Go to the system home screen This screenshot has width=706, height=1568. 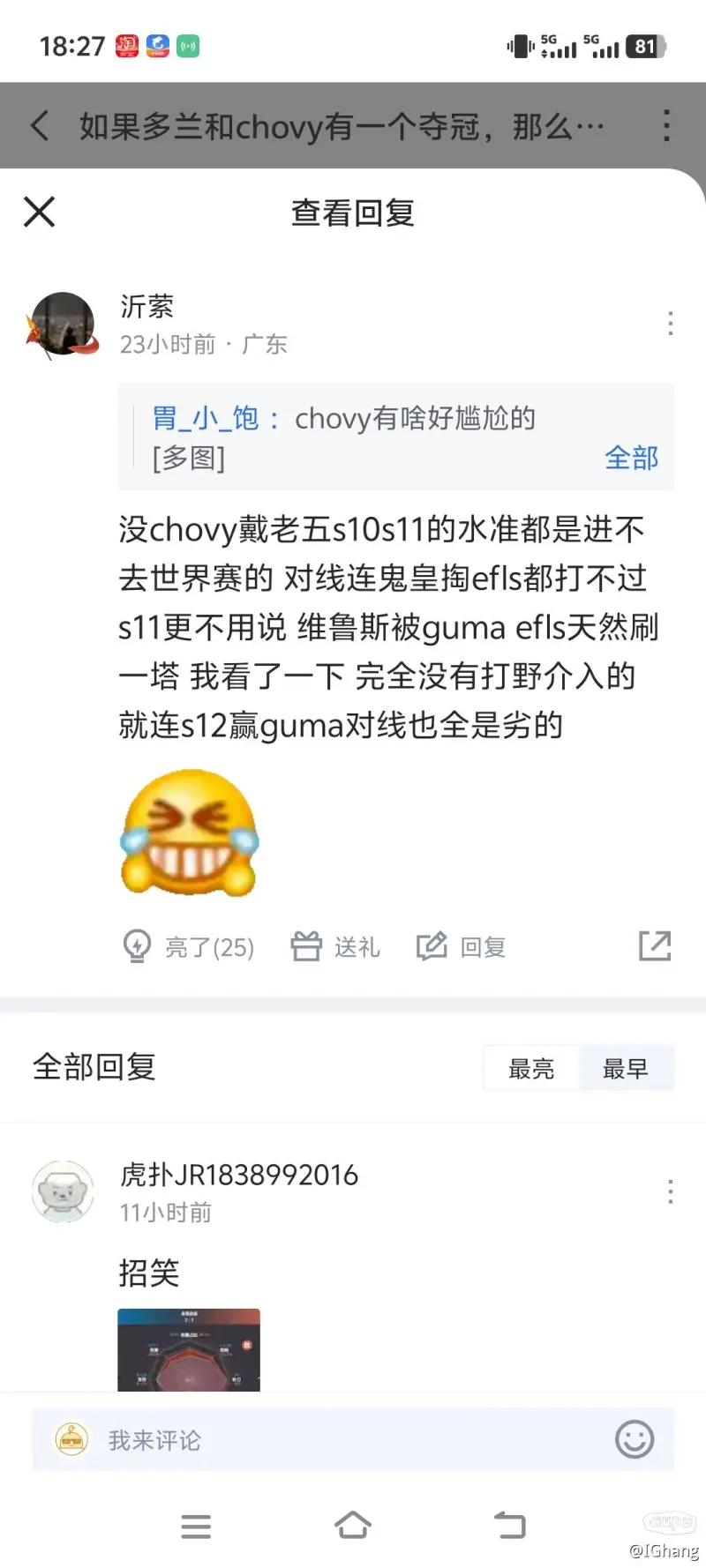click(x=353, y=1525)
